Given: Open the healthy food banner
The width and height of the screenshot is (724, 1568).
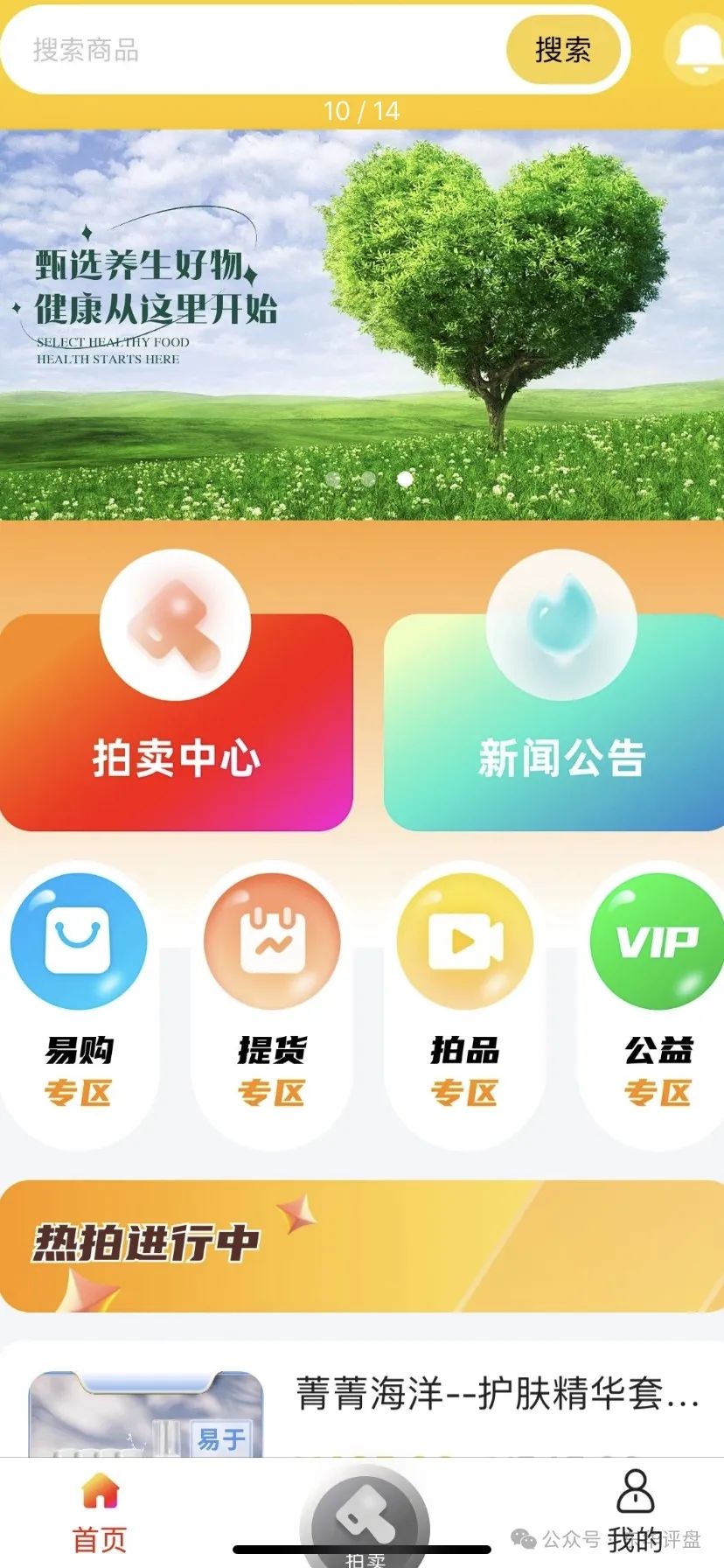Looking at the screenshot, I should tap(362, 324).
